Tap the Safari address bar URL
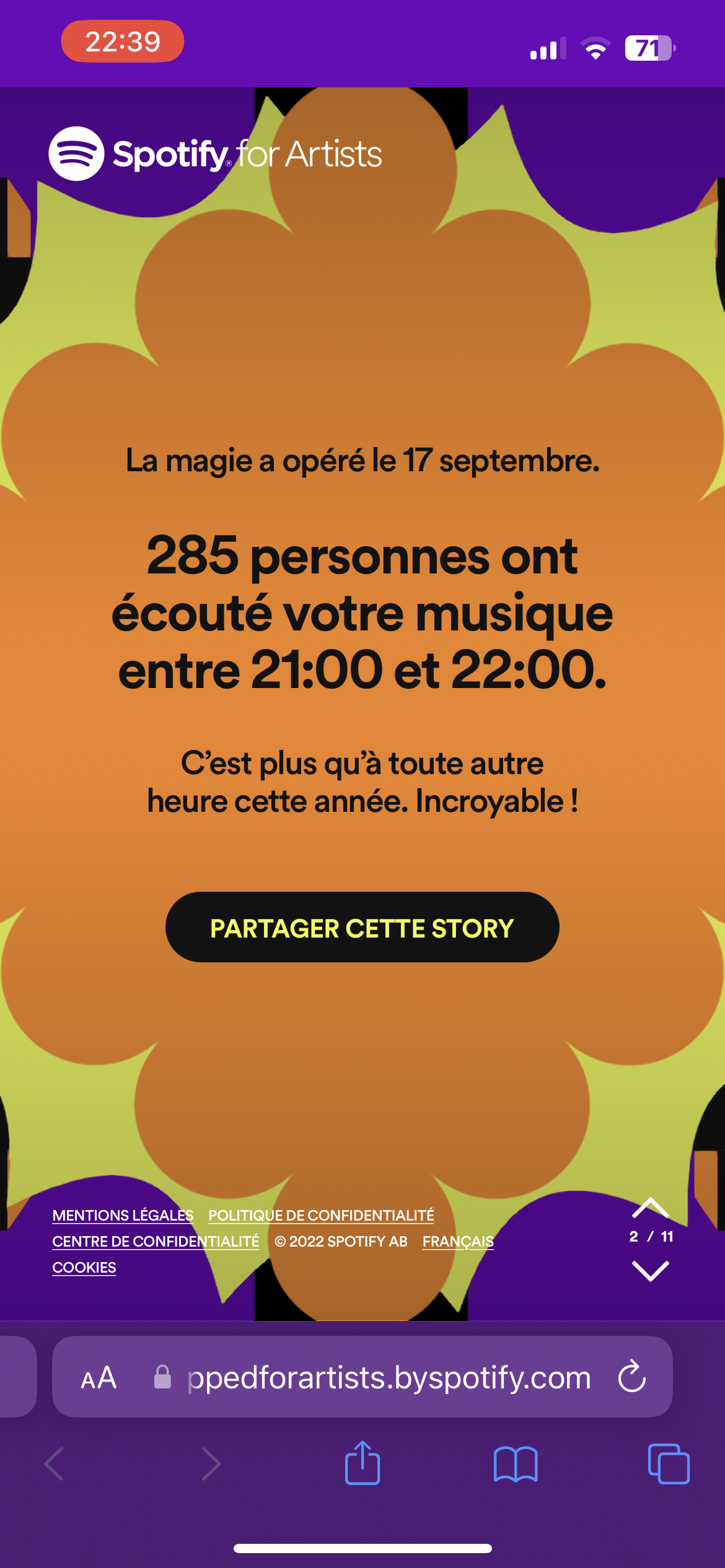 [389, 1378]
